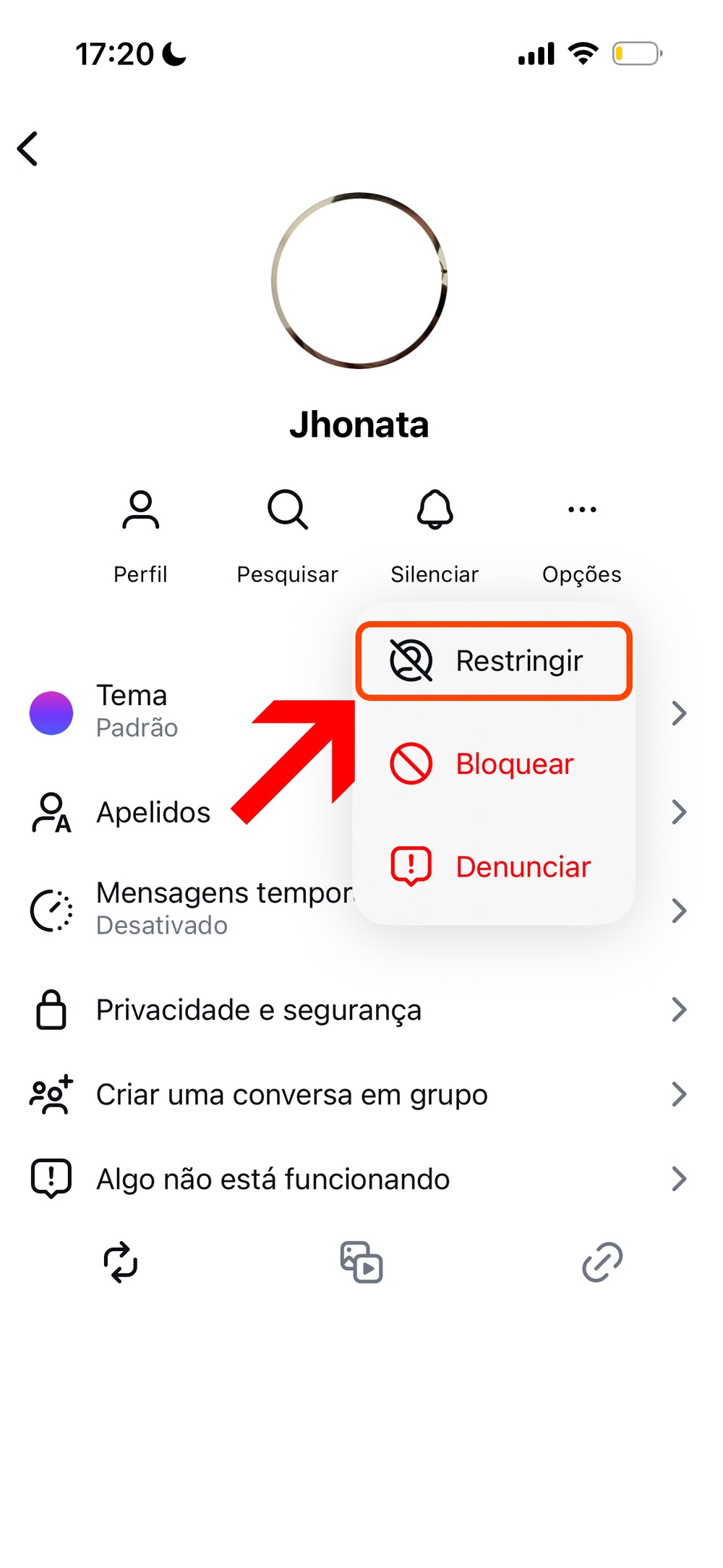
Task: Switch to the reposts tab icon
Action: (x=121, y=1263)
